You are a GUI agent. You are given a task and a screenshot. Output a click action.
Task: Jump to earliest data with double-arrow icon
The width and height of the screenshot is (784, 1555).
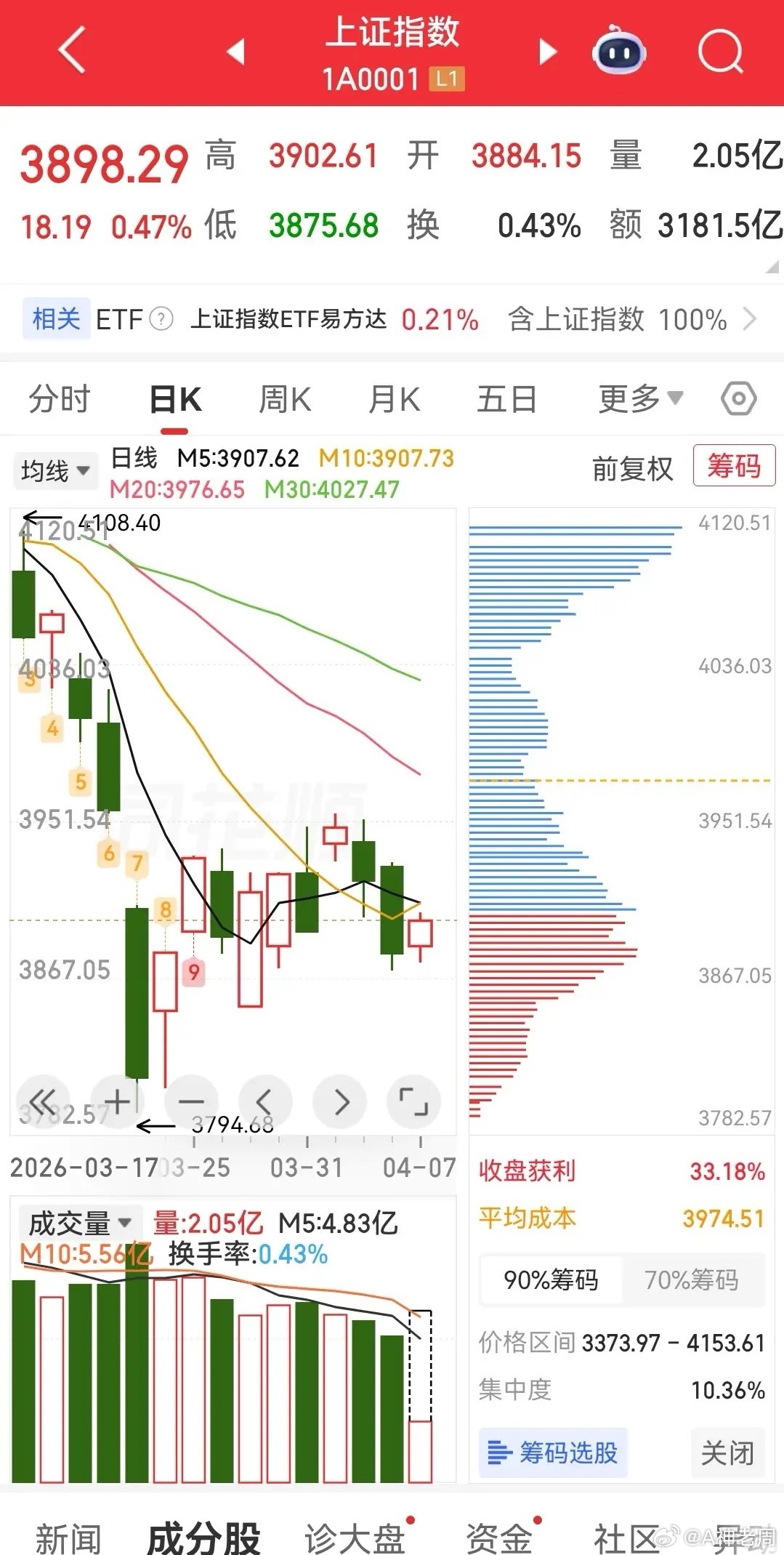44,1101
